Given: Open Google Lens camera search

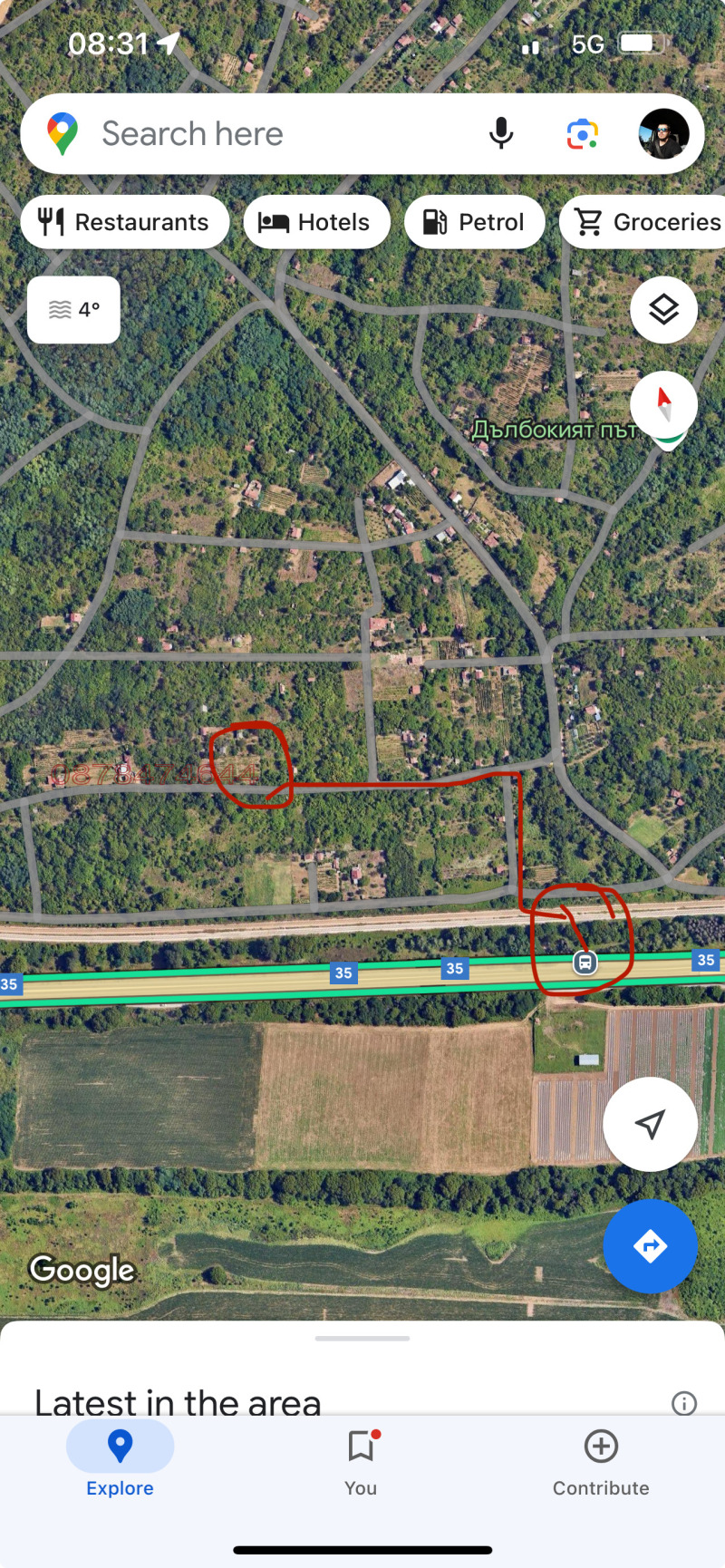Looking at the screenshot, I should [582, 134].
